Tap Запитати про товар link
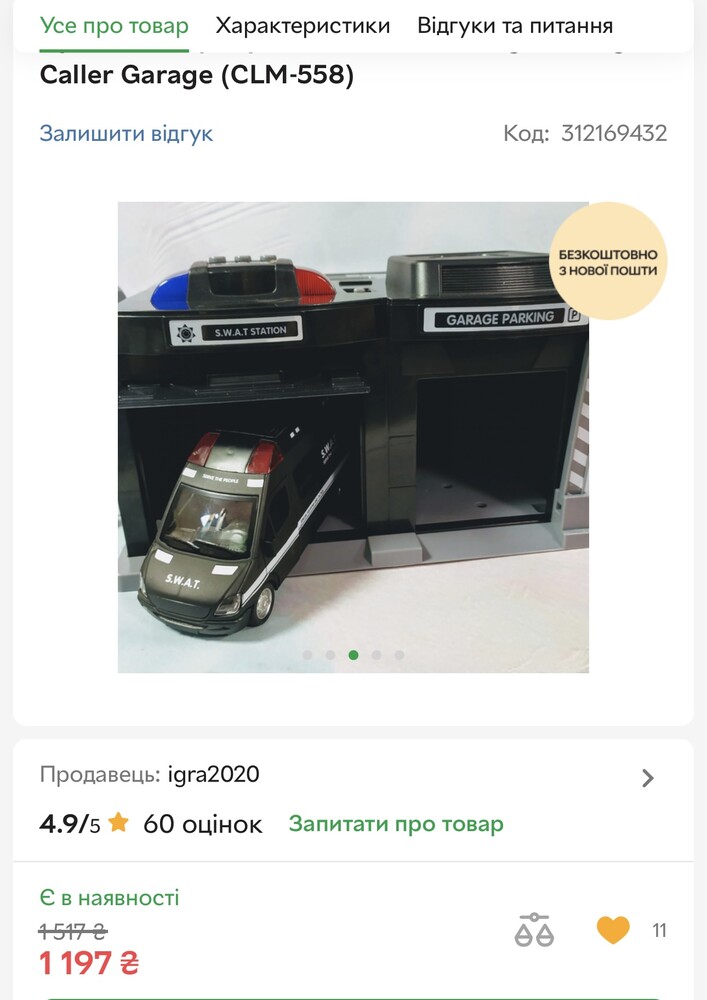 (396, 825)
